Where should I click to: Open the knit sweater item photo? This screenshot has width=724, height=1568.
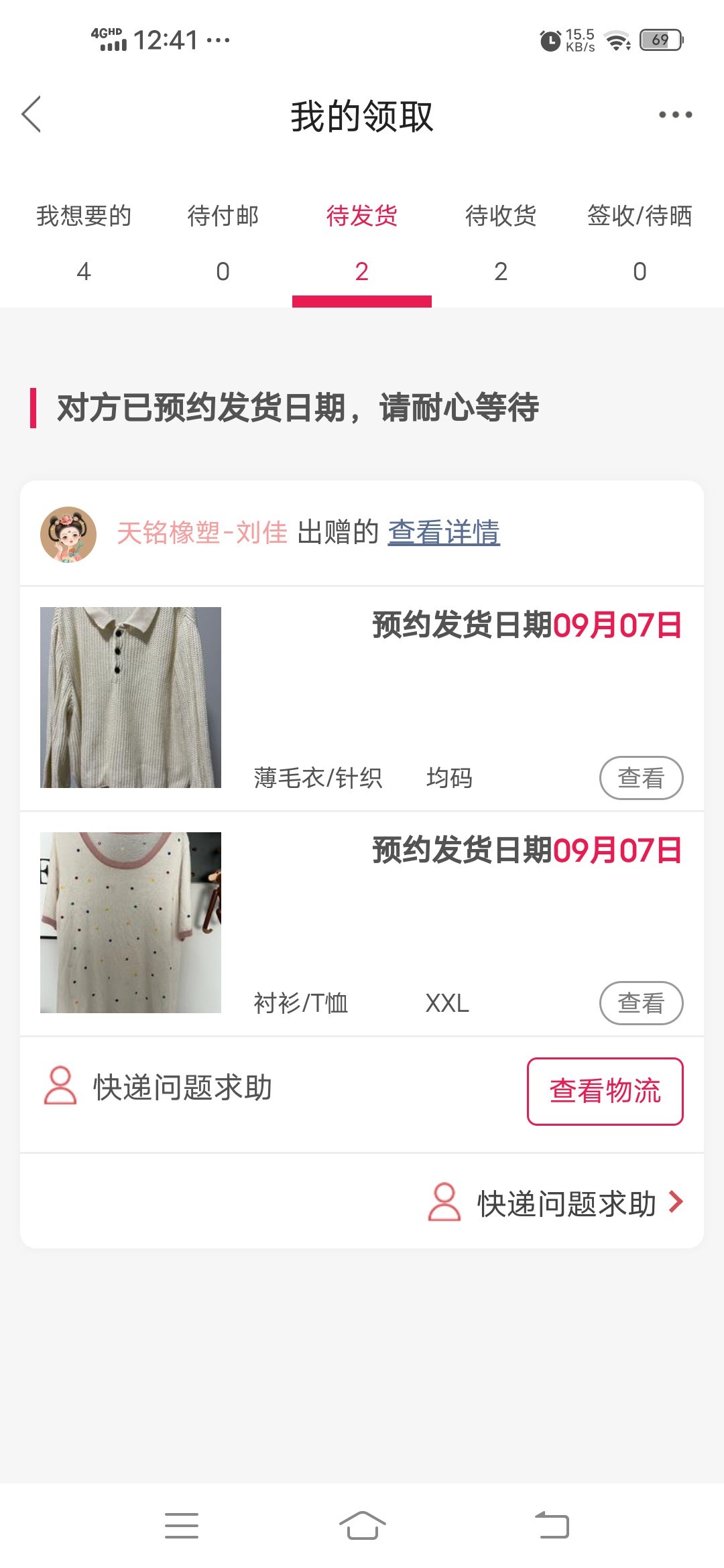pos(131,698)
